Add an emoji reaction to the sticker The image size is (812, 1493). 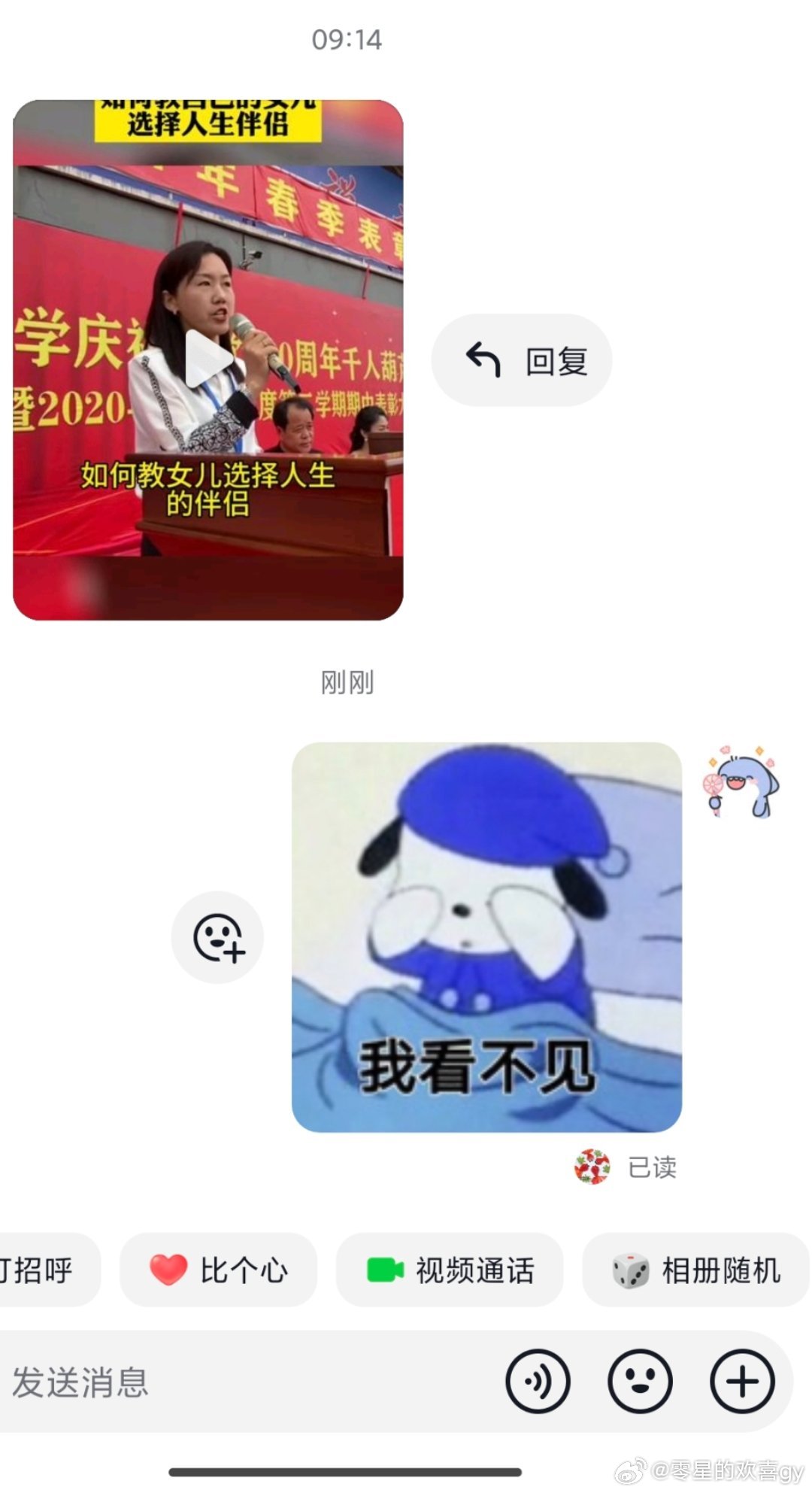(217, 937)
